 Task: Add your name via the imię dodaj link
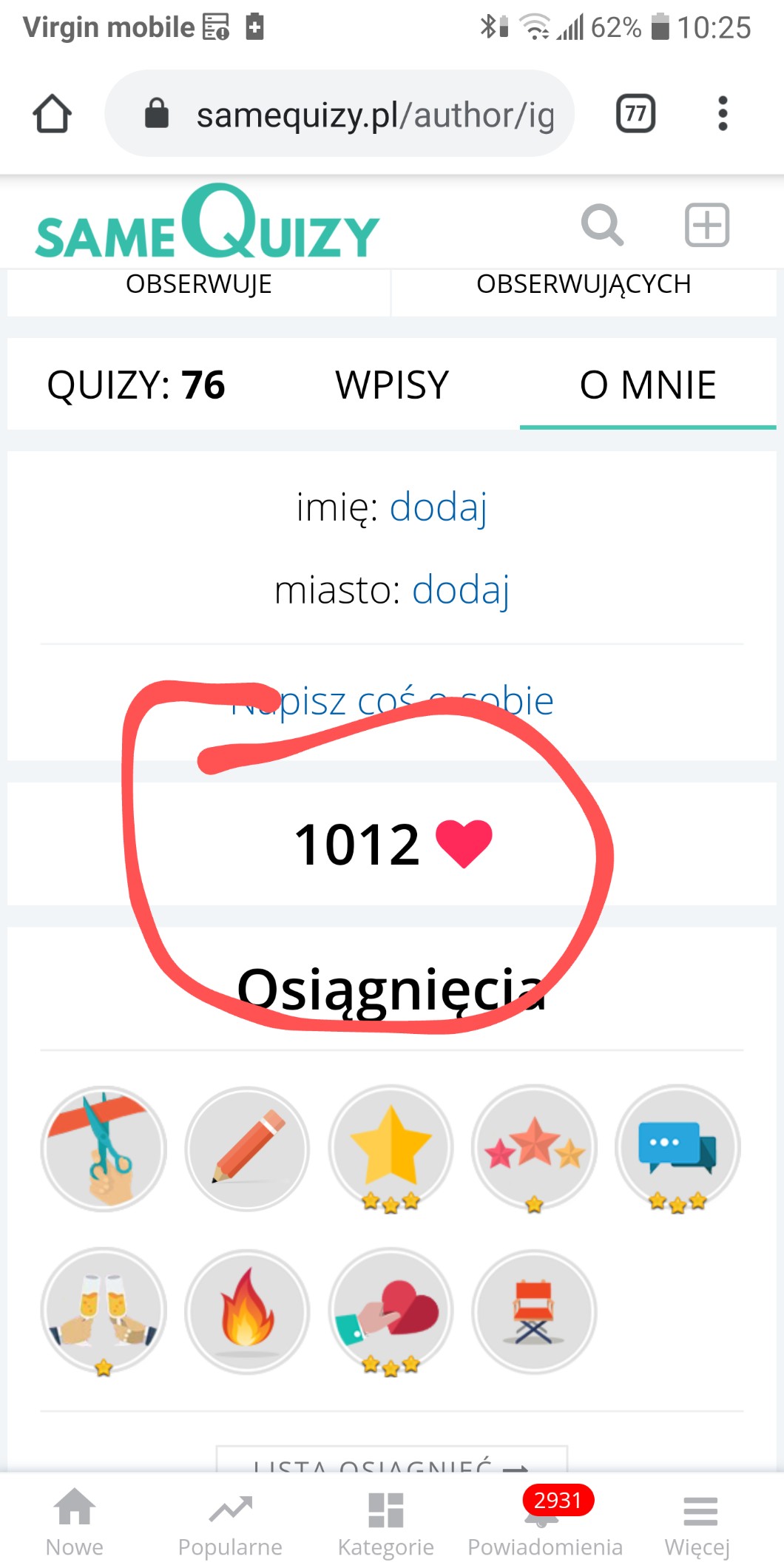(x=438, y=507)
